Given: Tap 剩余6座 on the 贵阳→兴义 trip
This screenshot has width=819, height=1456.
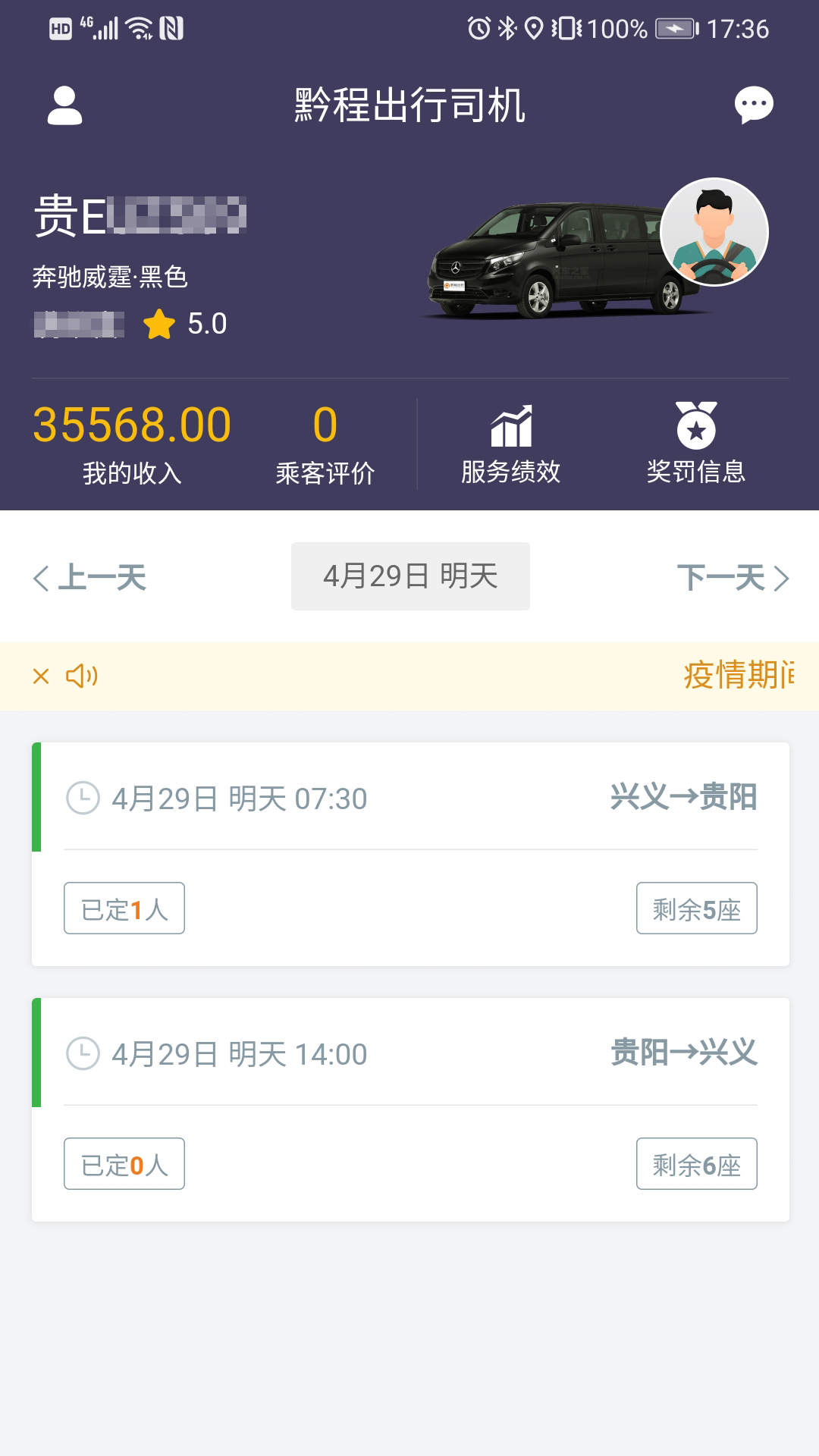Looking at the screenshot, I should pyautogui.click(x=697, y=1164).
